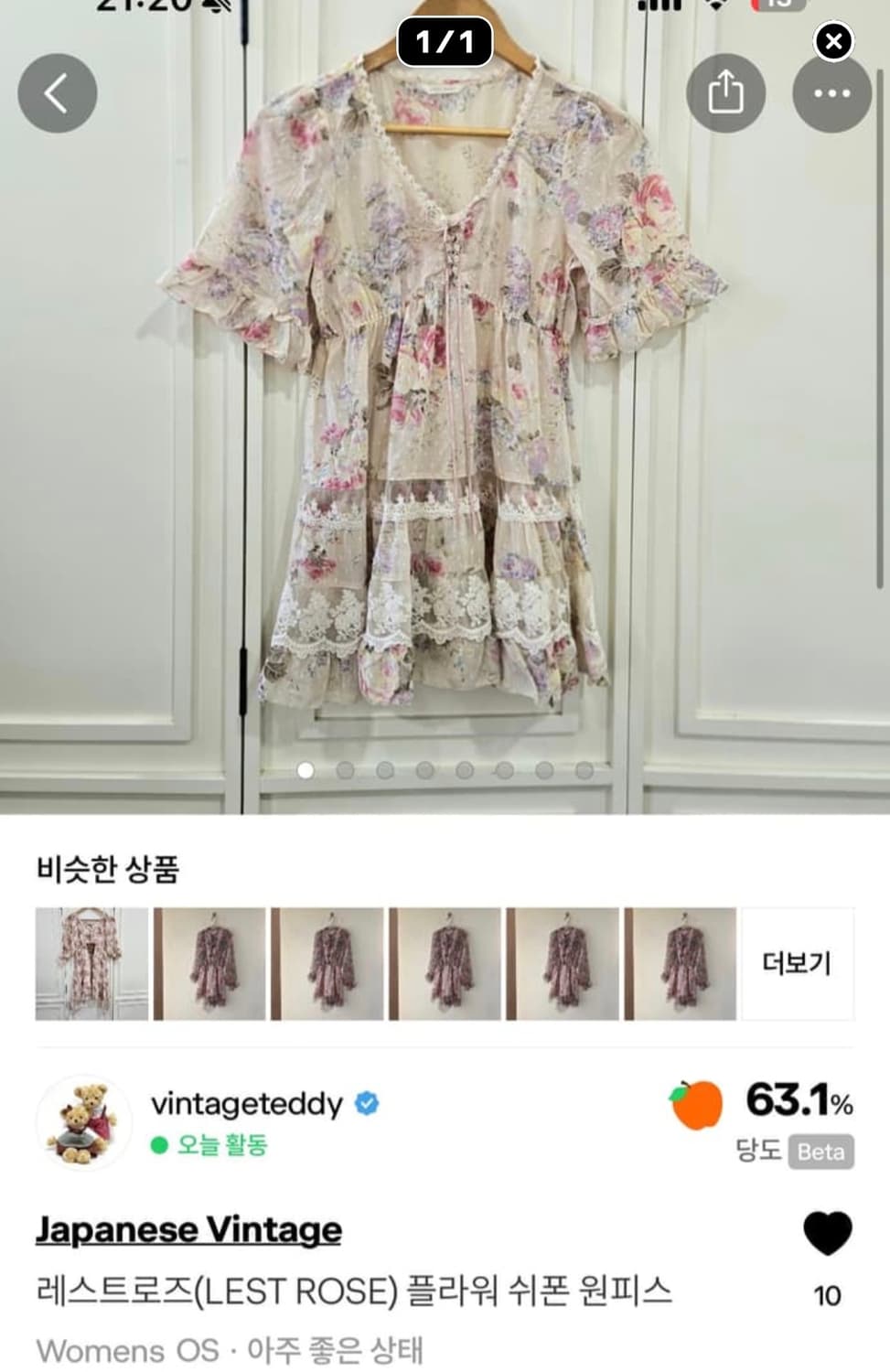
Task: Open the more options menu
Action: point(831,93)
